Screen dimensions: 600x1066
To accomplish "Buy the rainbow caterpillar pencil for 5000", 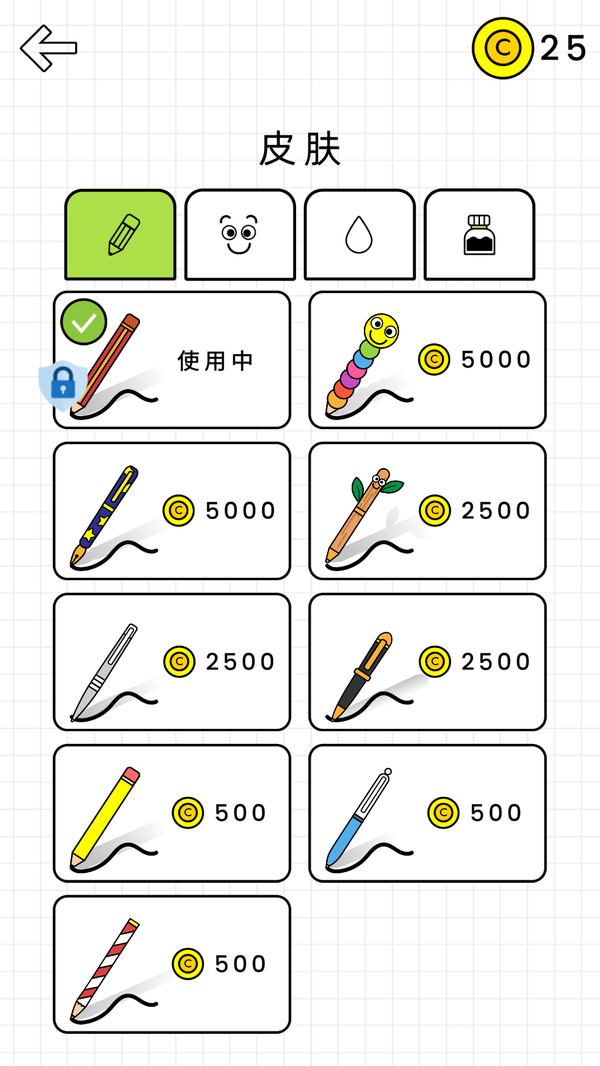I will tap(427, 360).
